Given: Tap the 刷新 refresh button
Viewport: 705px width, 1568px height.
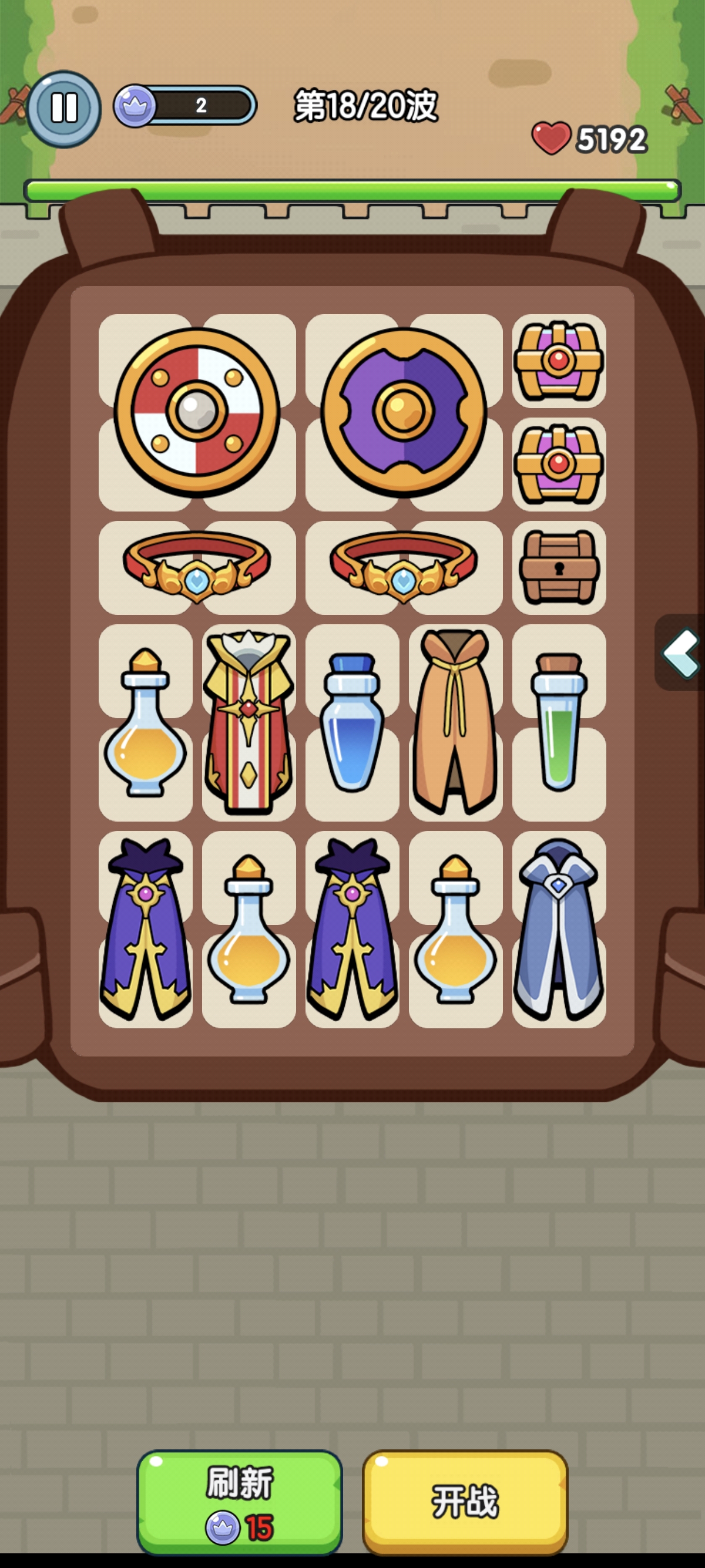Looking at the screenshot, I should [x=239, y=1502].
